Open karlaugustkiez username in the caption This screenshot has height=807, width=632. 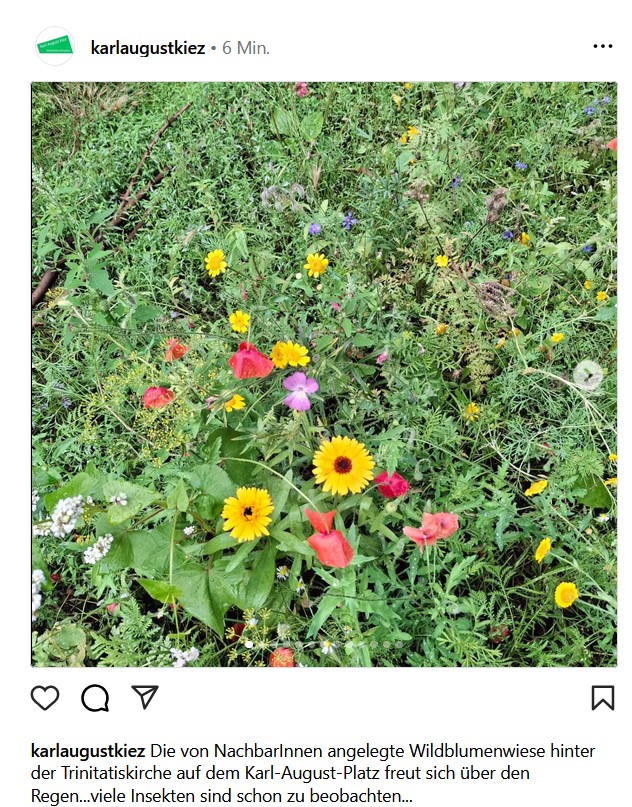point(89,750)
